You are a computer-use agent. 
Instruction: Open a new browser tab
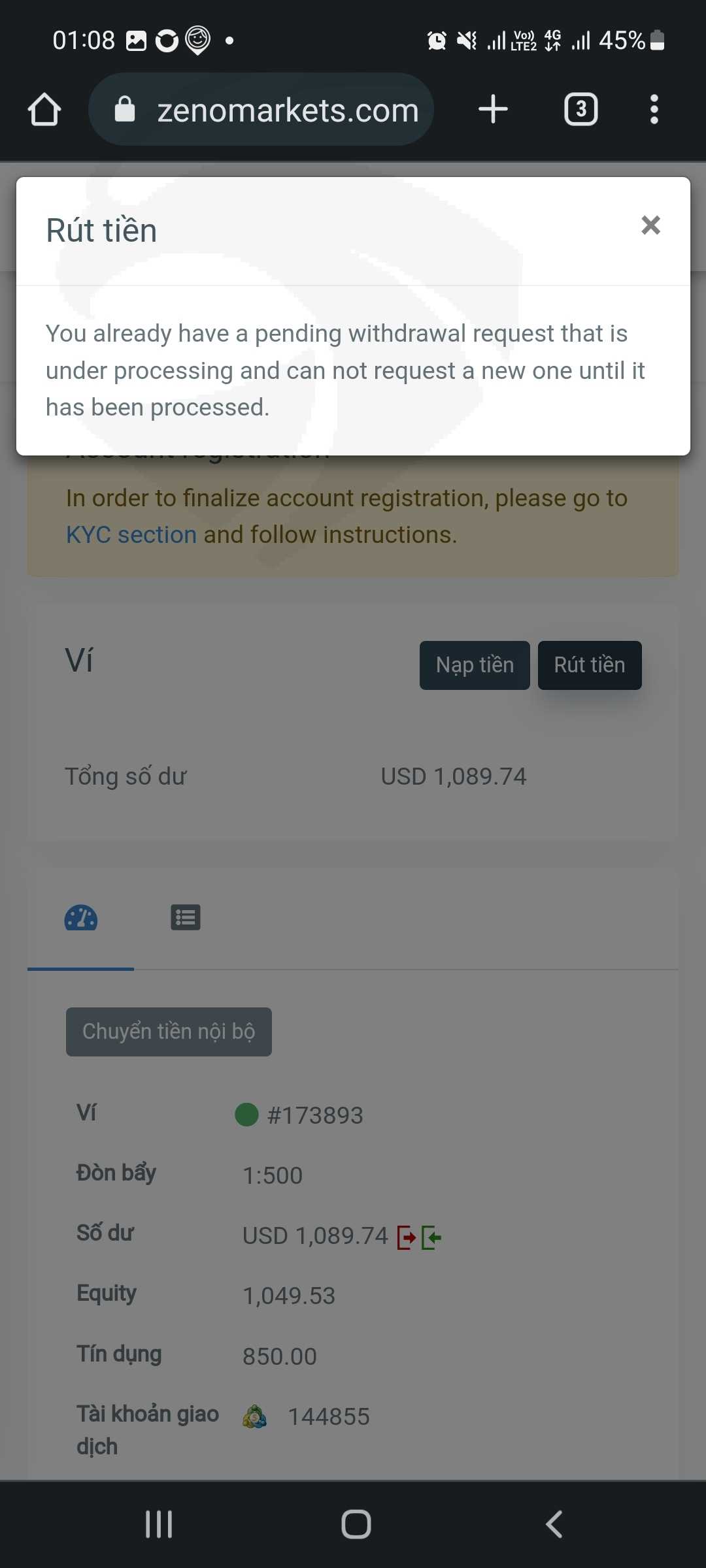pyautogui.click(x=493, y=109)
